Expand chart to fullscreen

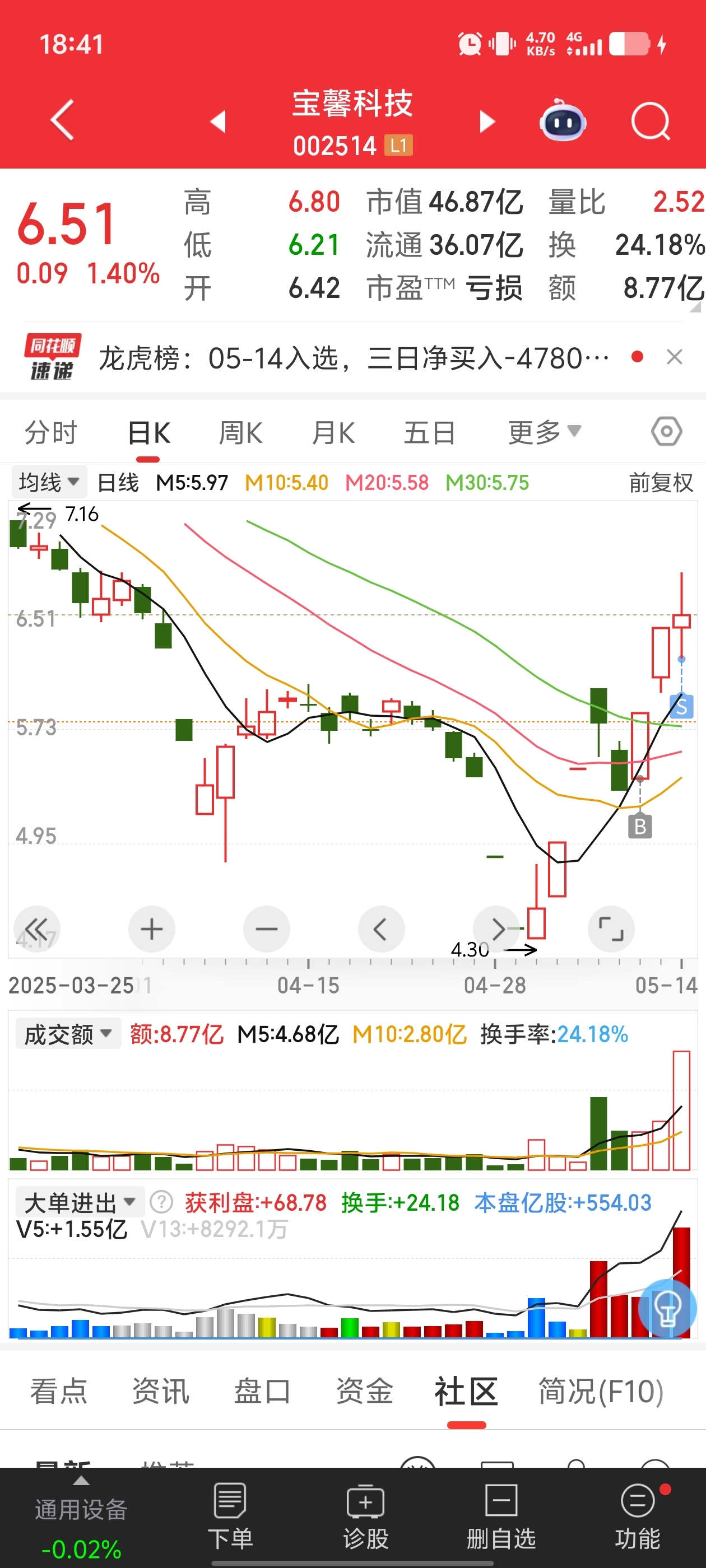pos(611,929)
